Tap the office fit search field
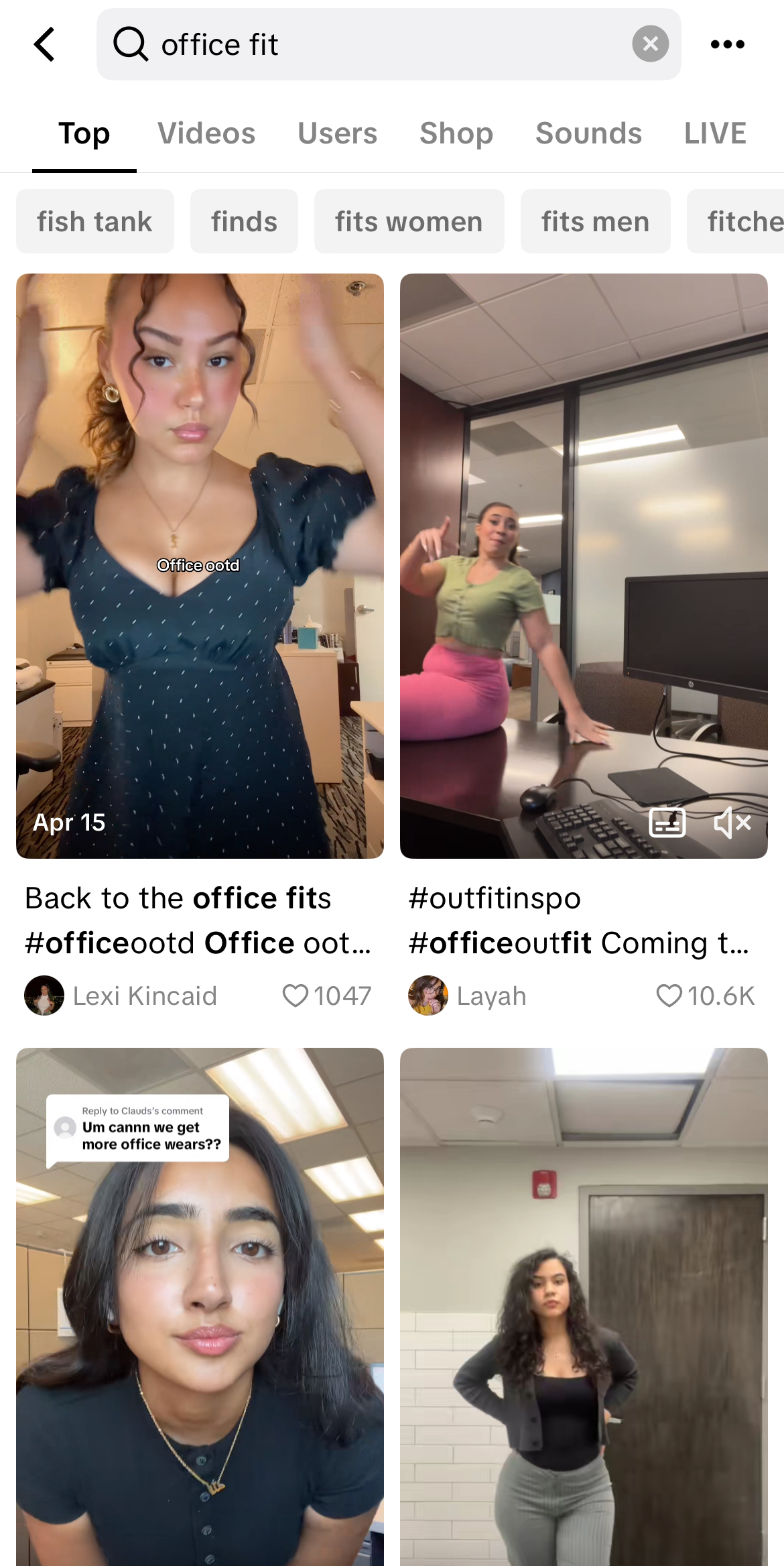784x1566 pixels. 389,44
